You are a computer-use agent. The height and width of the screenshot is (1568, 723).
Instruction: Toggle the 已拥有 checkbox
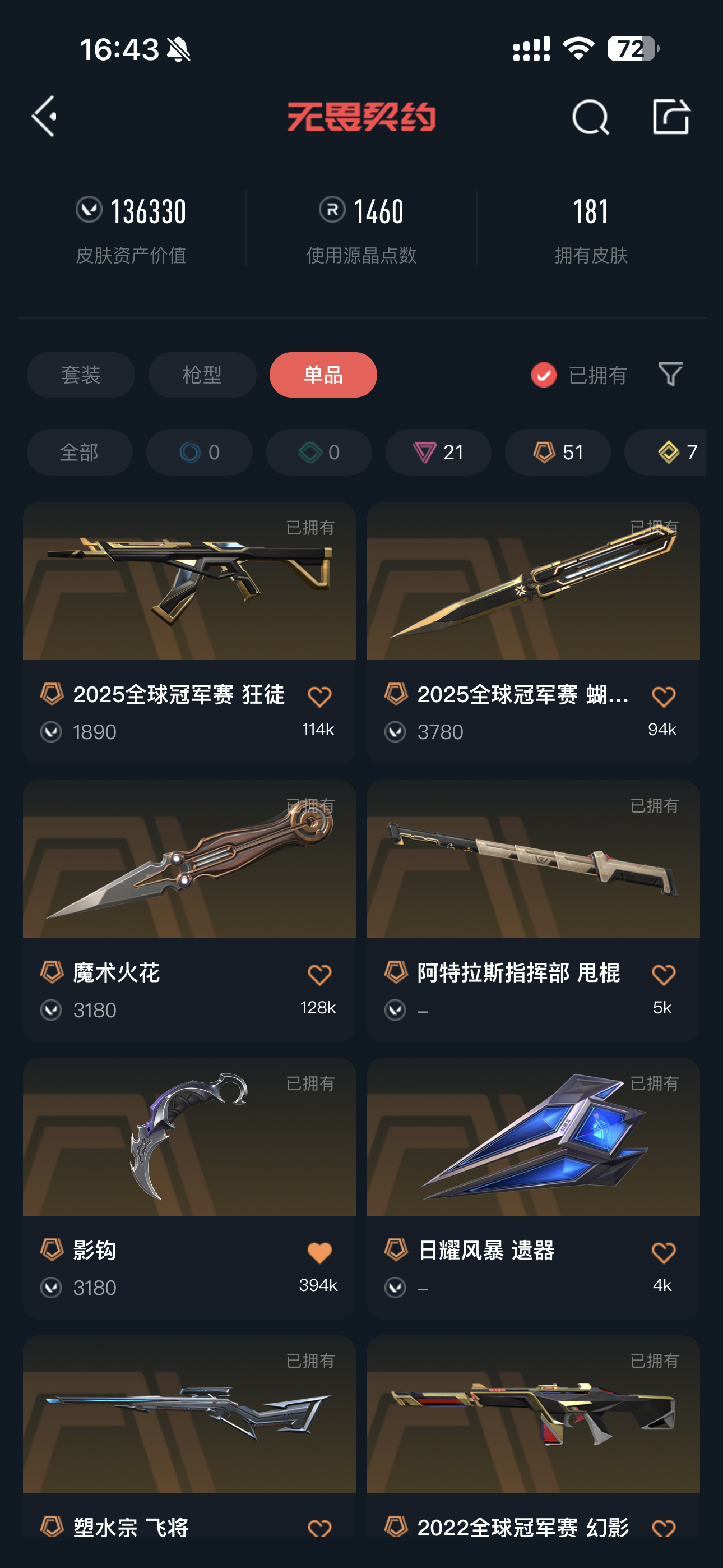[x=544, y=375]
